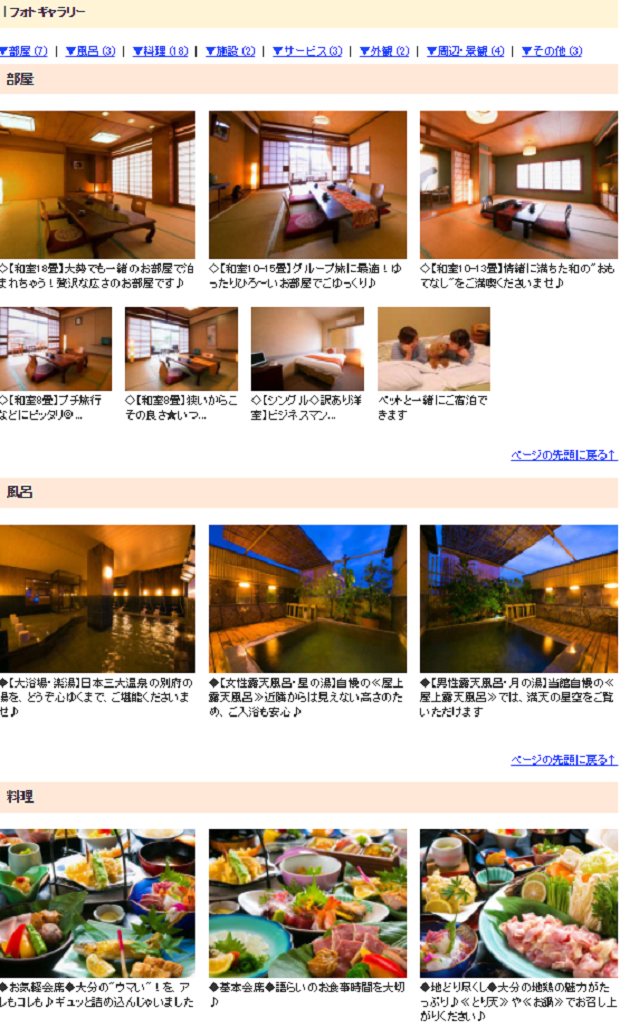The image size is (620, 1028).
Task: Jump to the 施設 (2) section link
Action: [x=230, y=51]
